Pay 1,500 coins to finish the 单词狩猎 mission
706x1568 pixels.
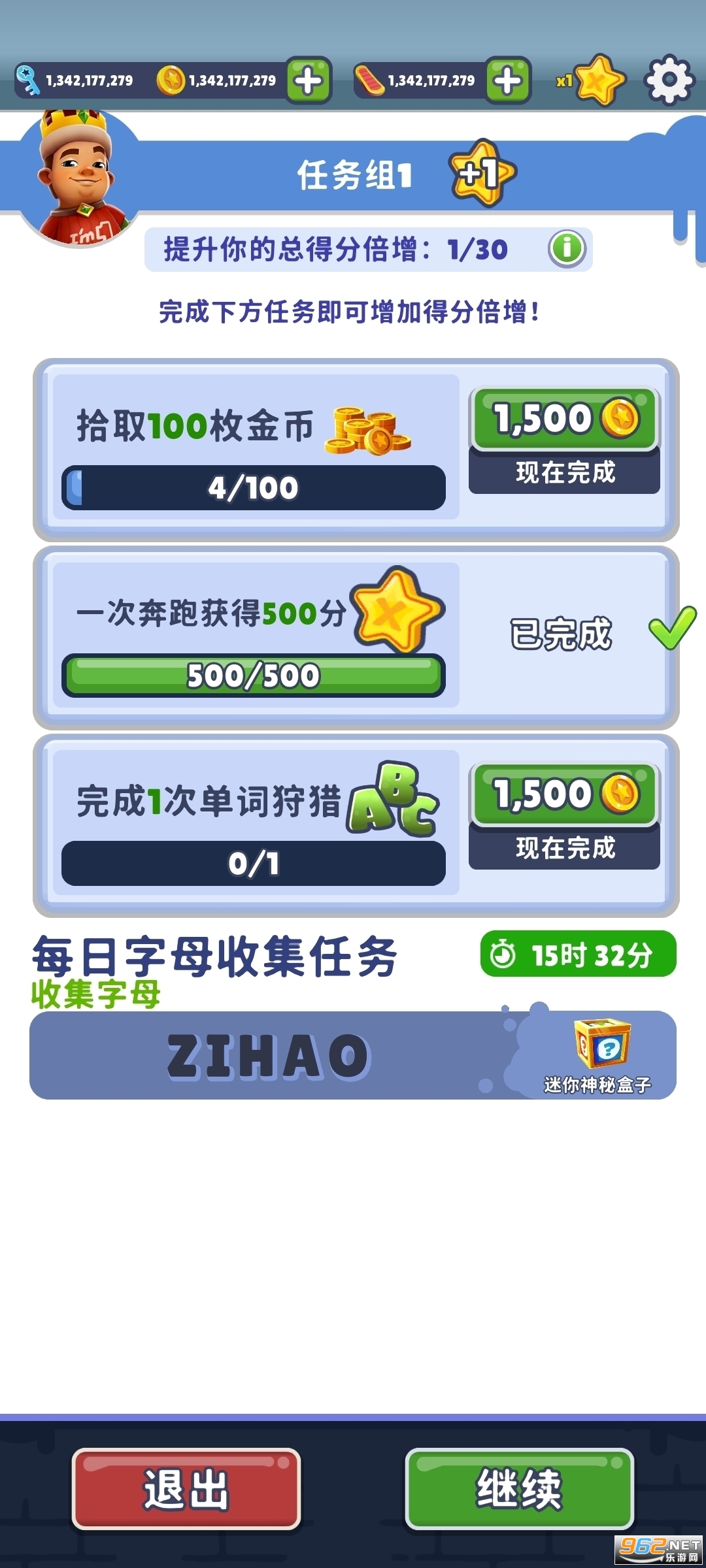click(564, 817)
